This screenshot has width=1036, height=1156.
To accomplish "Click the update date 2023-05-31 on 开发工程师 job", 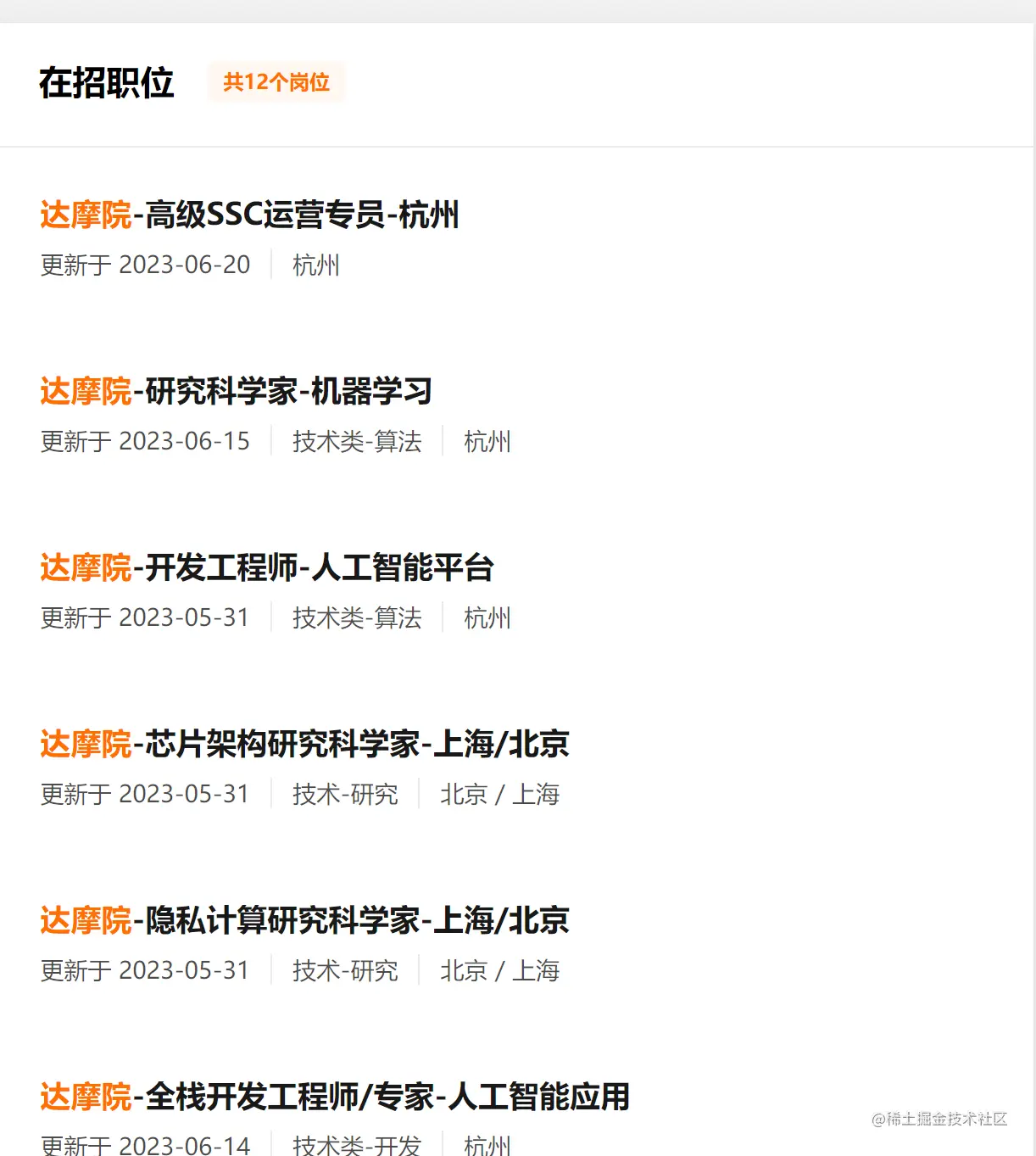I will [183, 618].
